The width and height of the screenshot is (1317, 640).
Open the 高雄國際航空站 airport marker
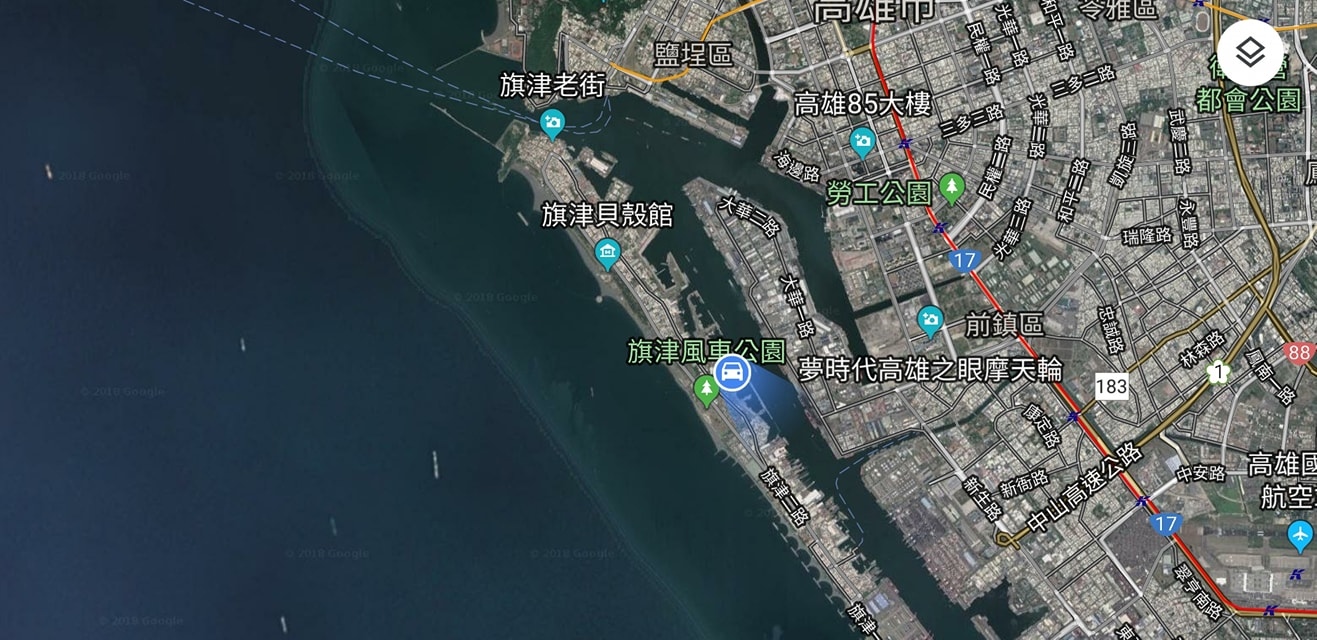(1299, 536)
